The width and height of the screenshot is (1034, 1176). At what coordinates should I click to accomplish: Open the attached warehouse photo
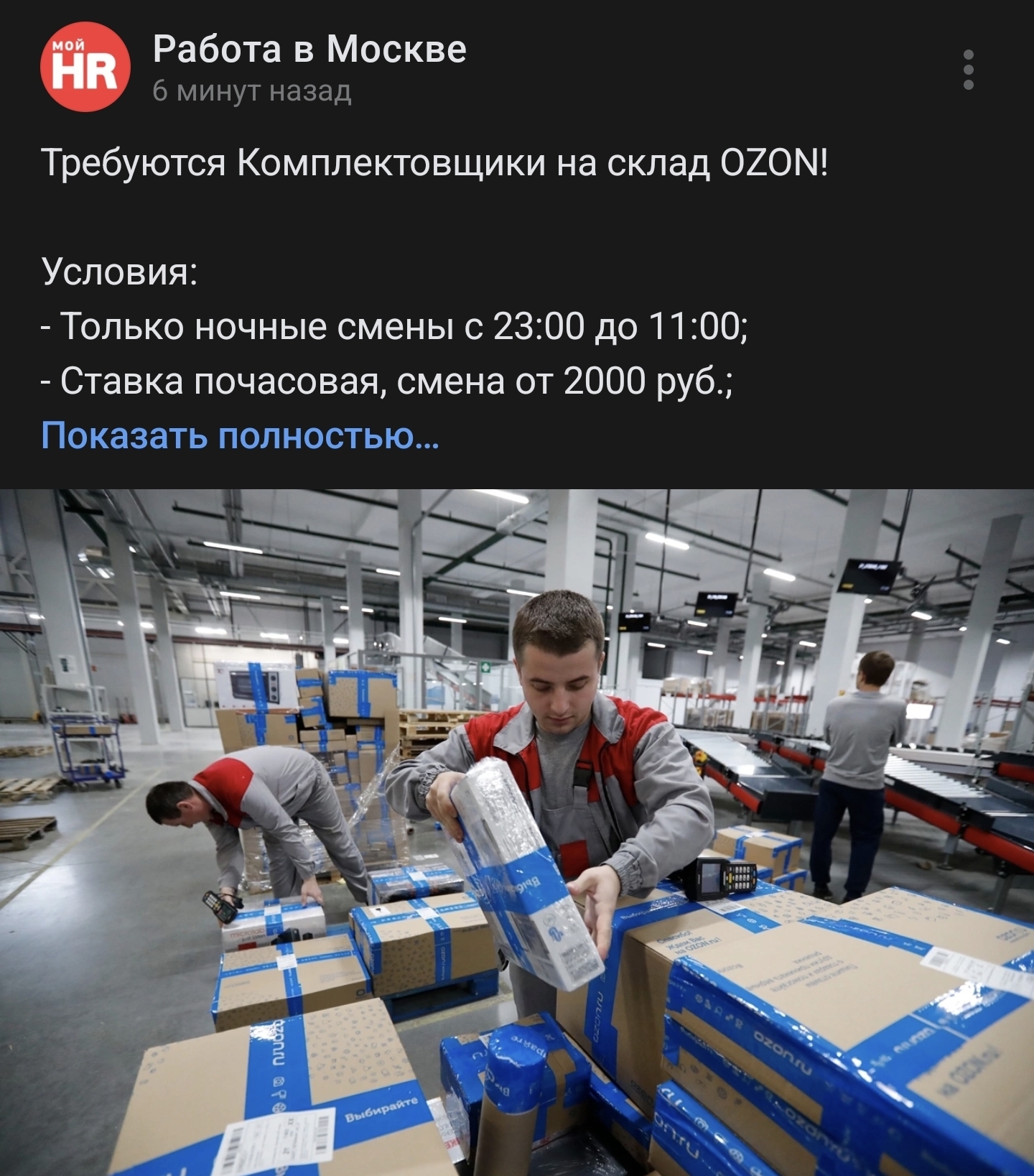pos(517,832)
